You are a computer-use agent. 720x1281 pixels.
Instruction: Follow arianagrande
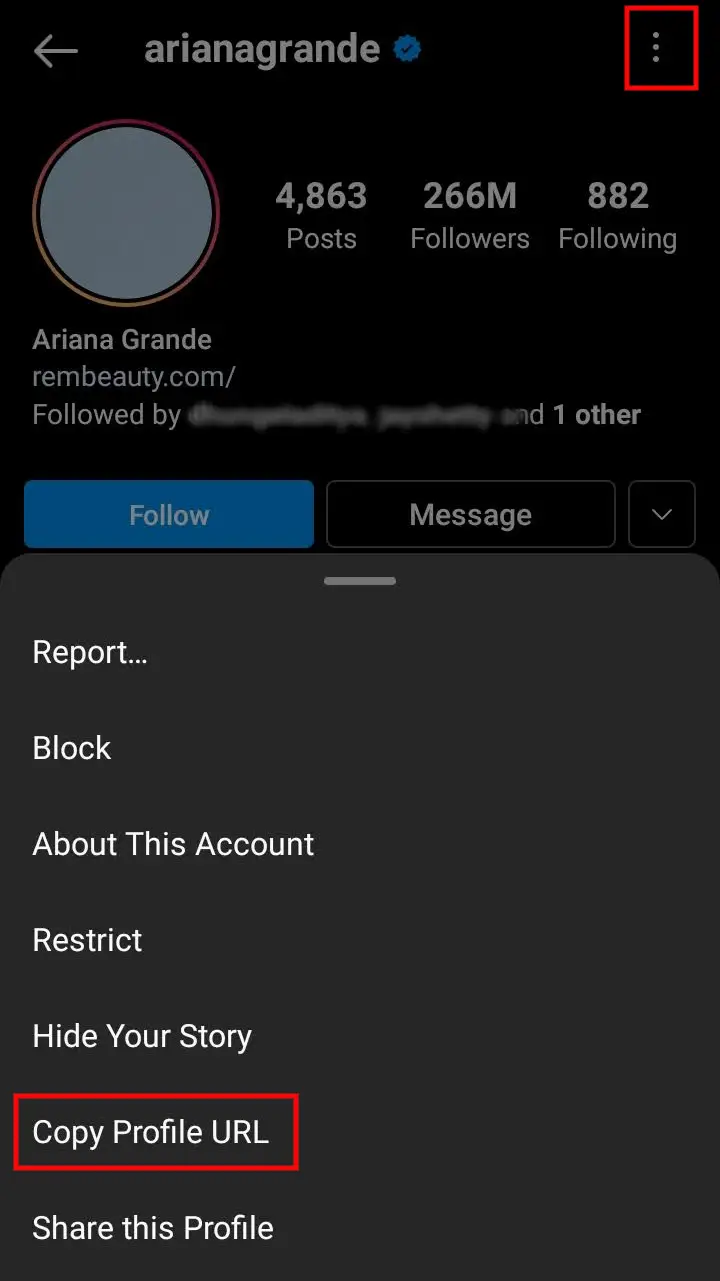(169, 515)
